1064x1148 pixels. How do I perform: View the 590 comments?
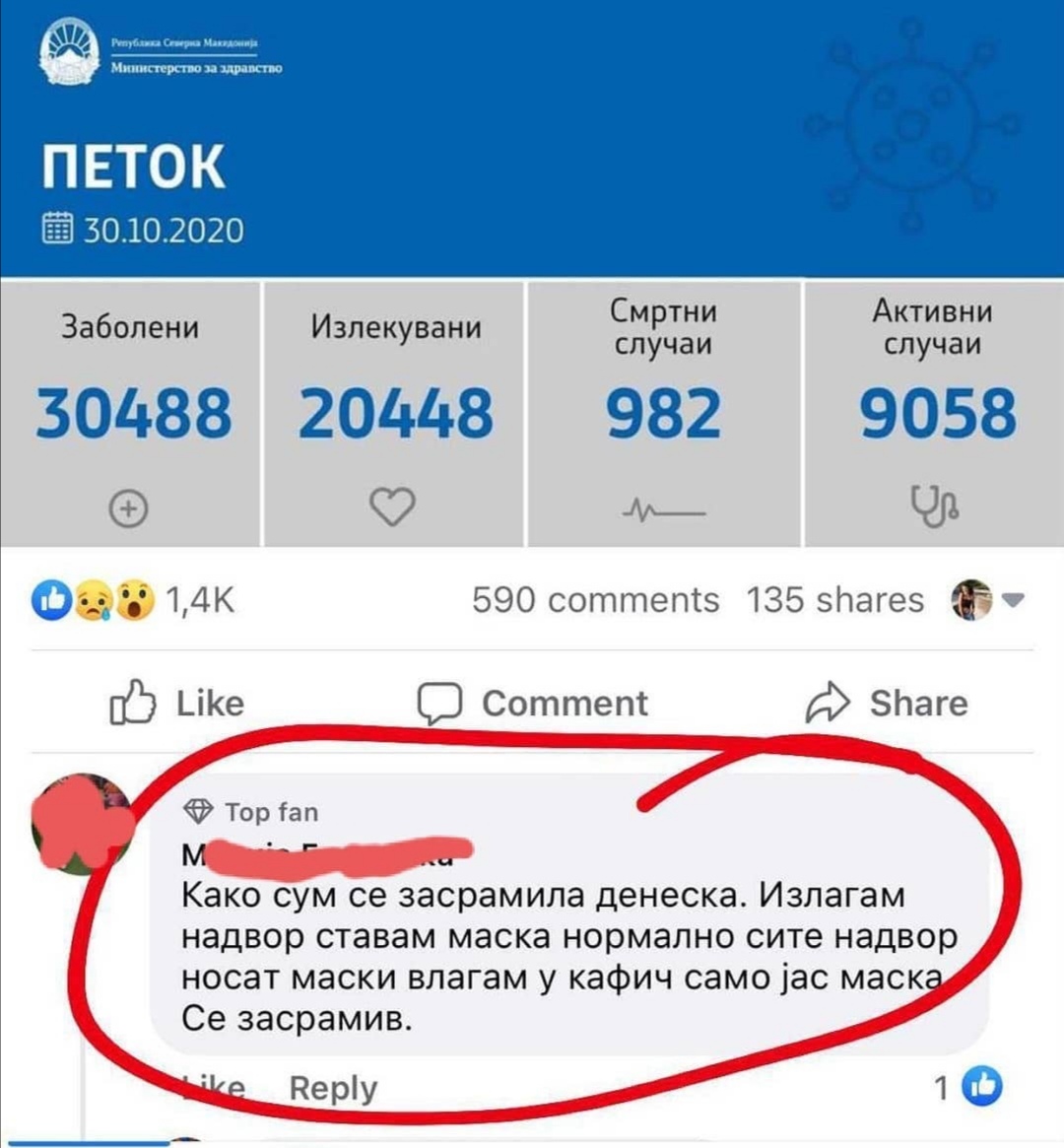point(595,600)
